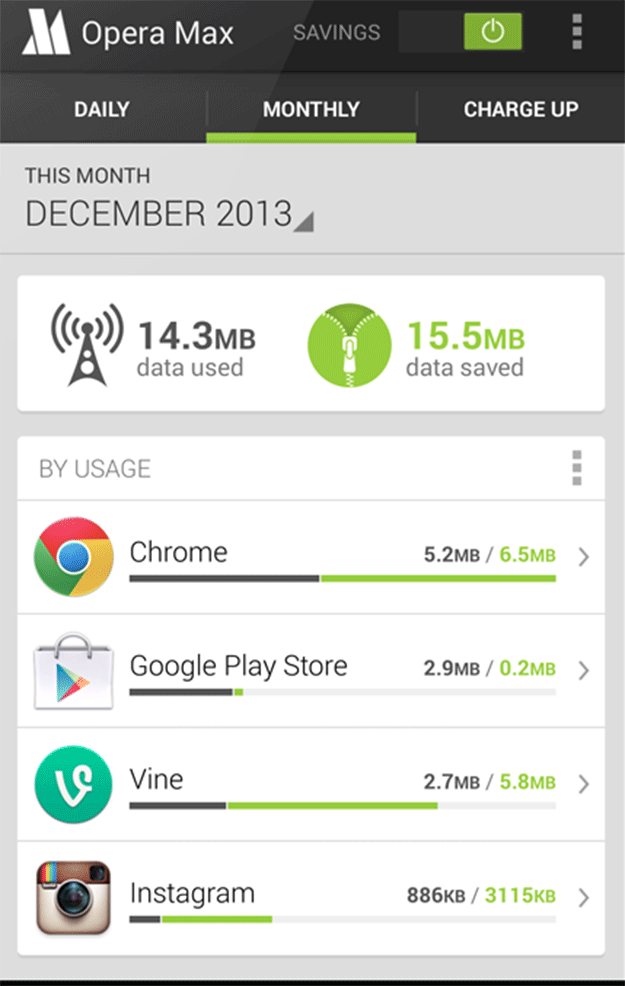The height and width of the screenshot is (986, 625).
Task: Toggle the Savings power switch
Action: click(x=491, y=32)
